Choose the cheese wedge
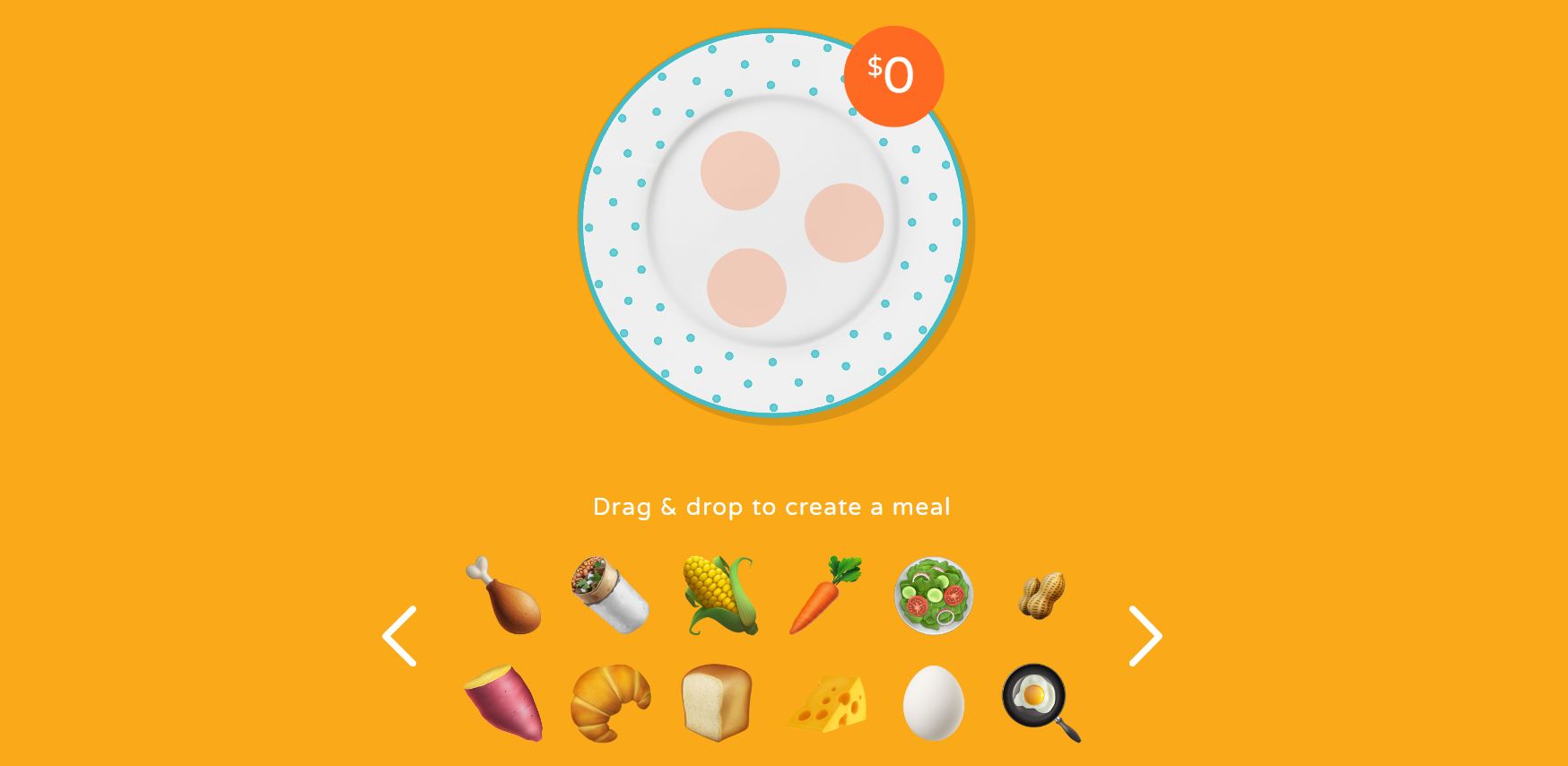1568x766 pixels. click(x=828, y=703)
